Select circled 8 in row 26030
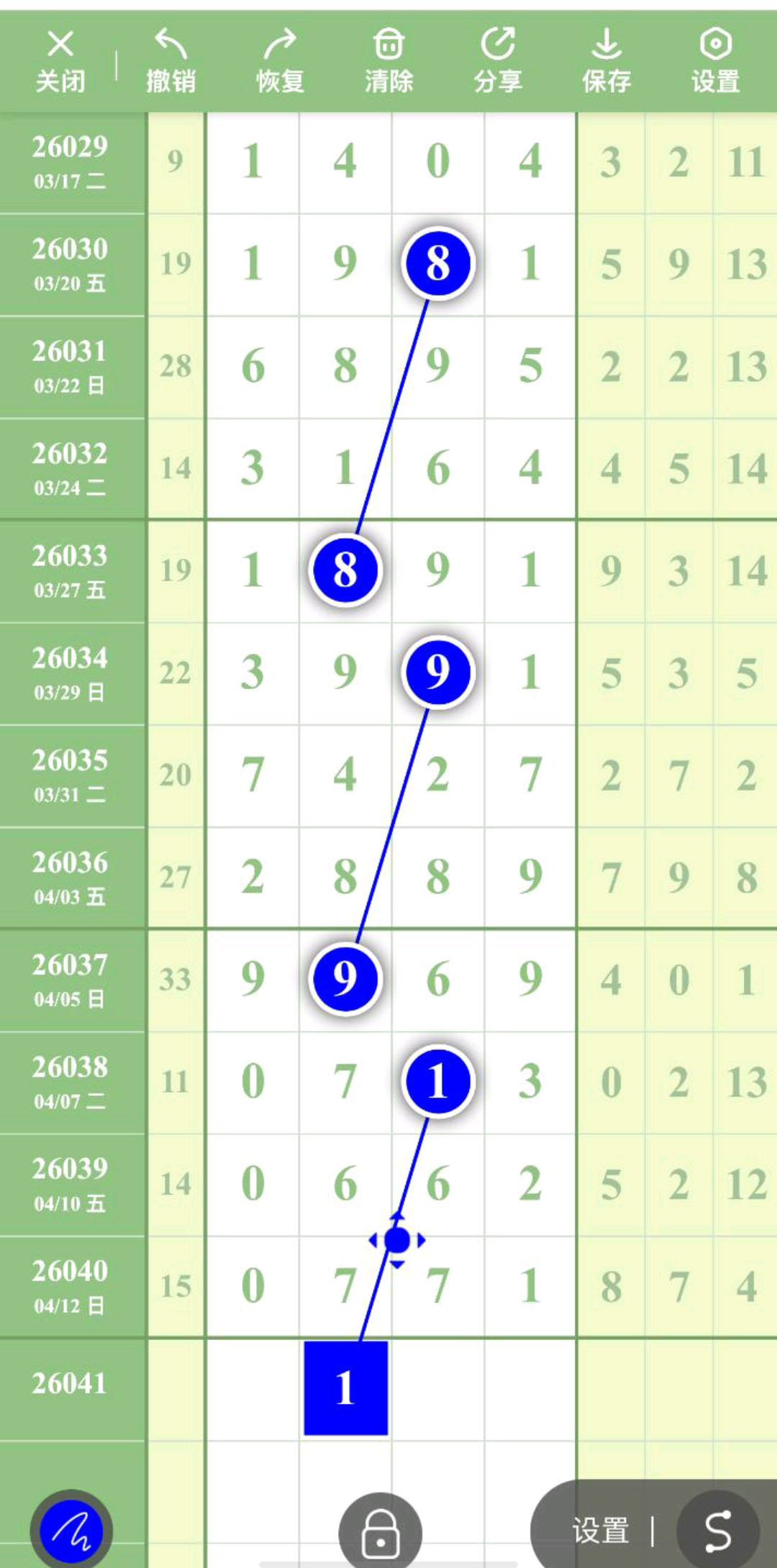 pos(438,263)
